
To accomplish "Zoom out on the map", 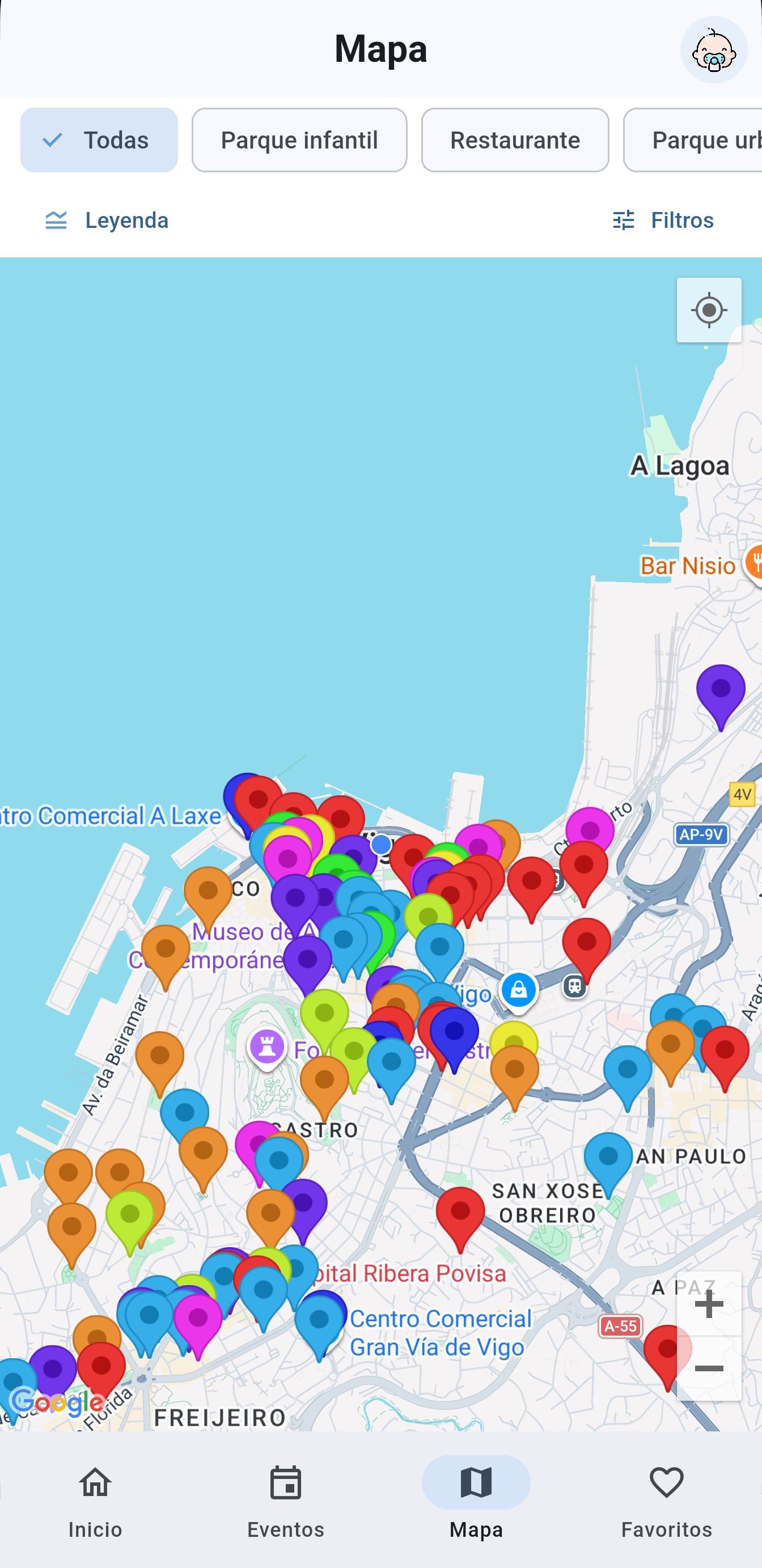I will click(x=709, y=1369).
